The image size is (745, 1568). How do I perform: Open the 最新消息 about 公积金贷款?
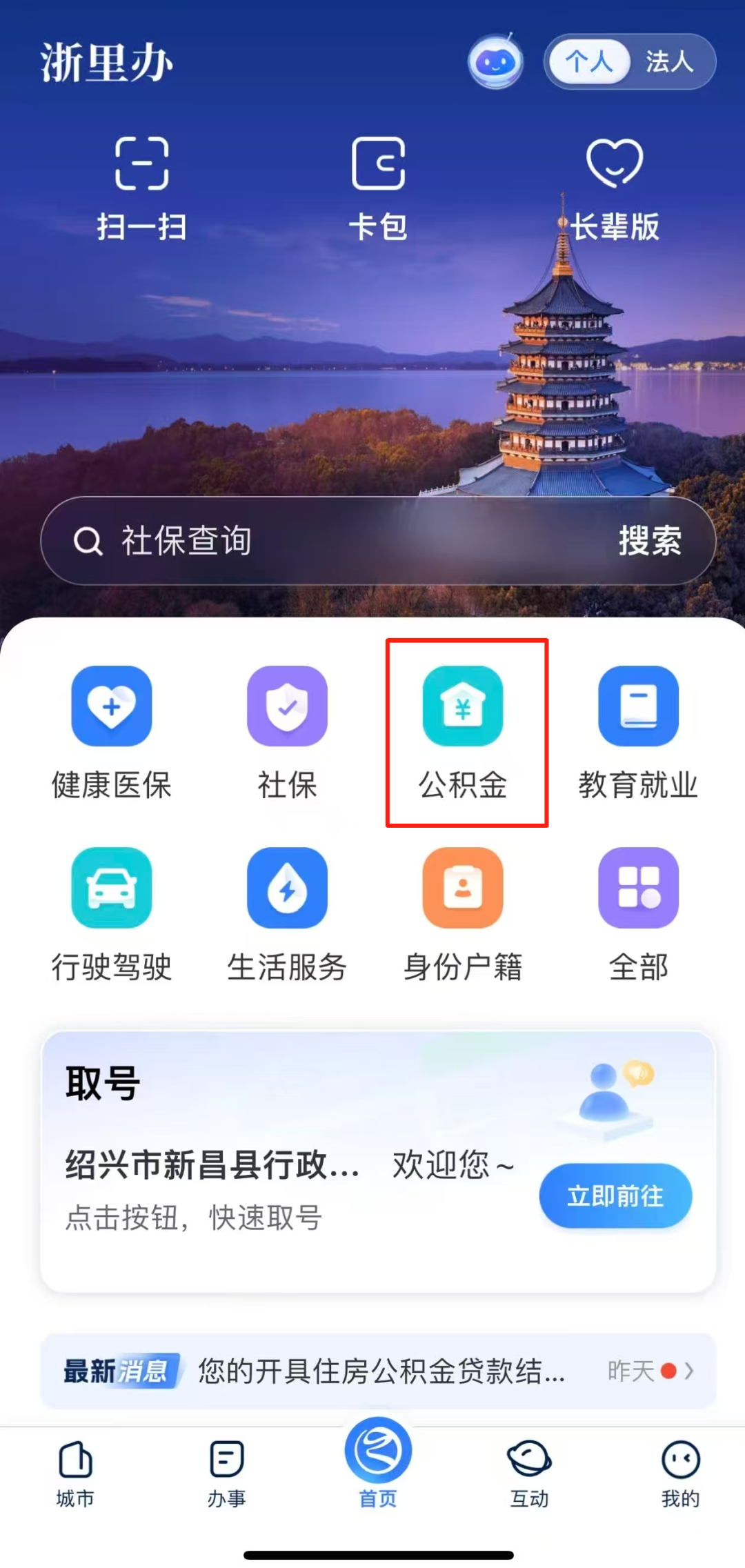point(379,1371)
